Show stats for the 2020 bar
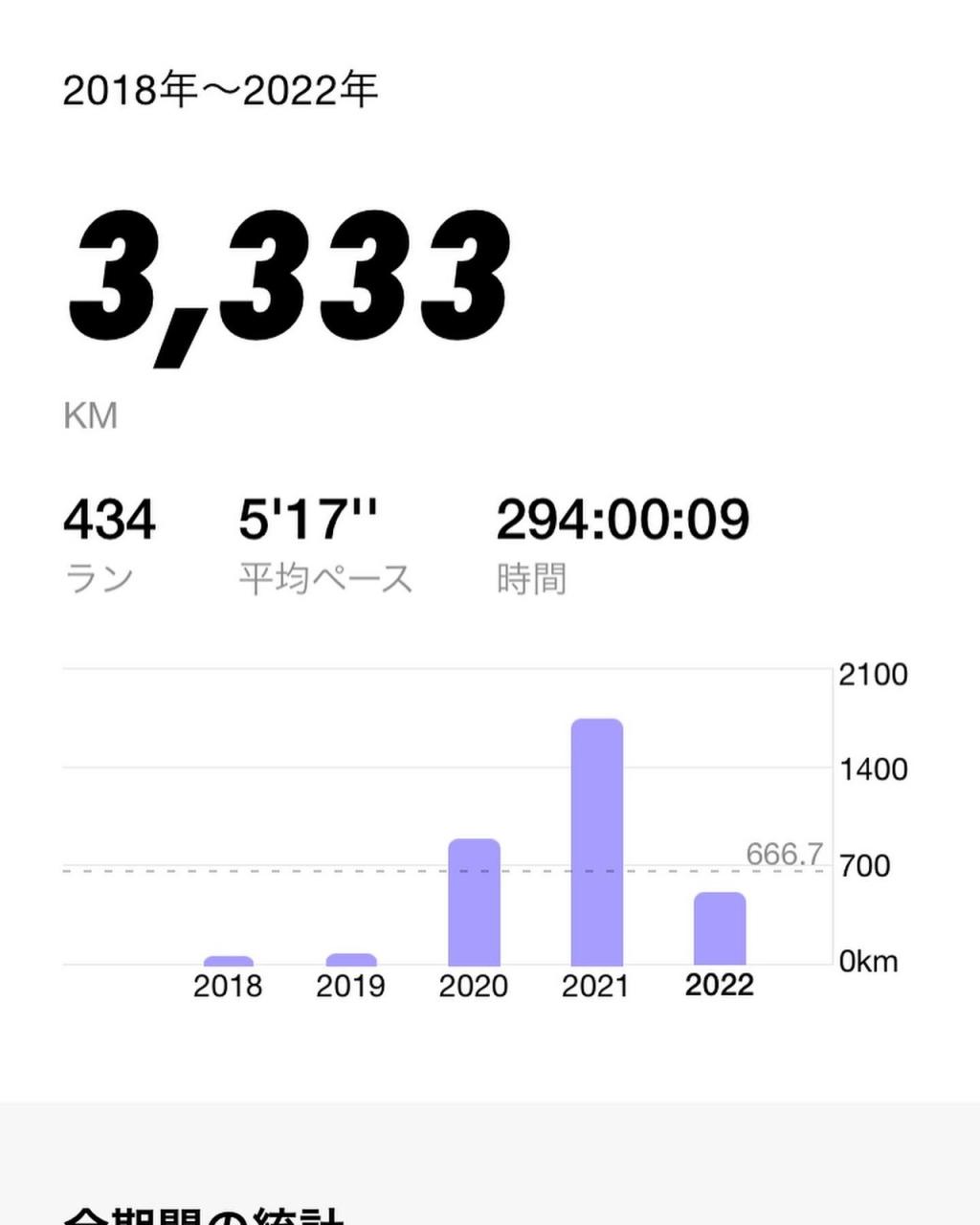980x1225 pixels. pos(474,902)
